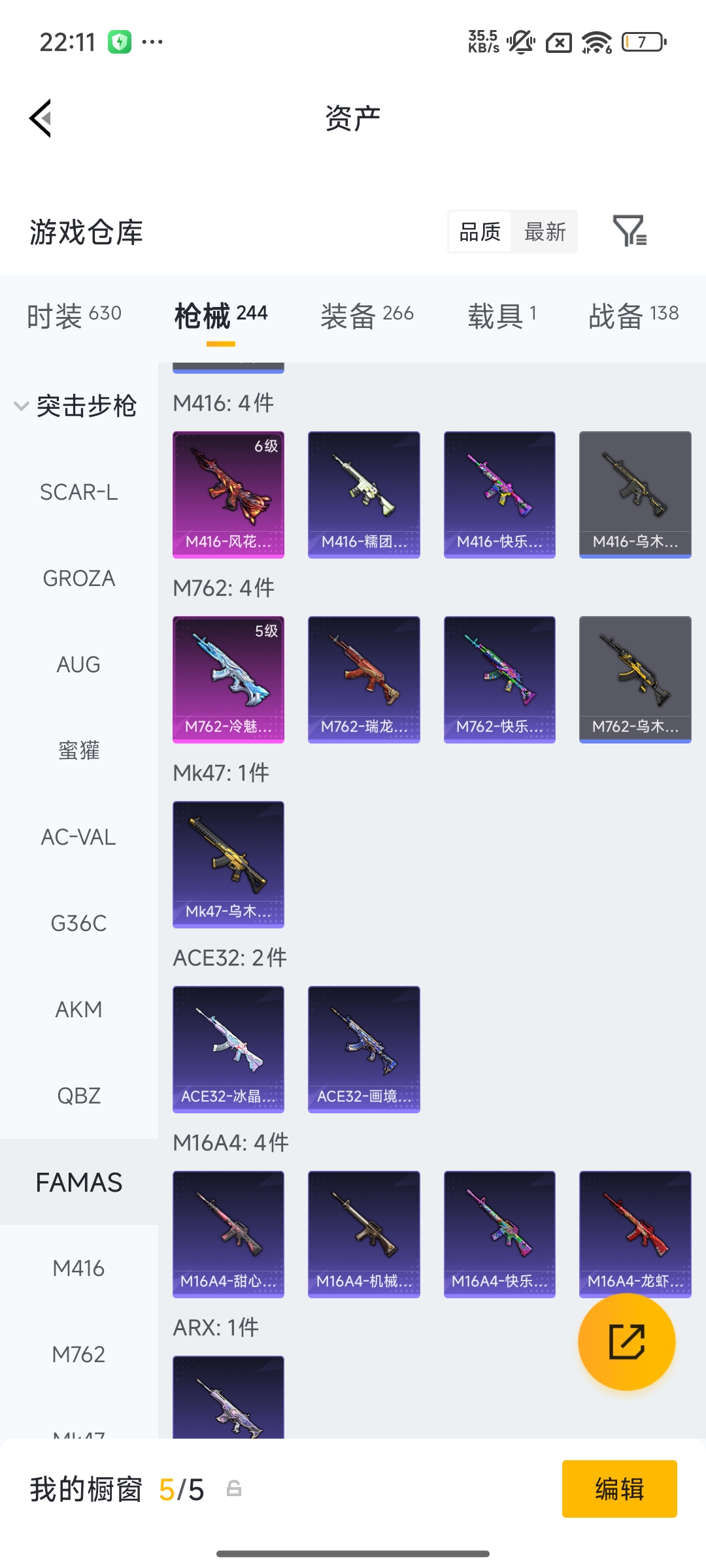
Task: Switch to the 装备 tab
Action: coord(367,315)
